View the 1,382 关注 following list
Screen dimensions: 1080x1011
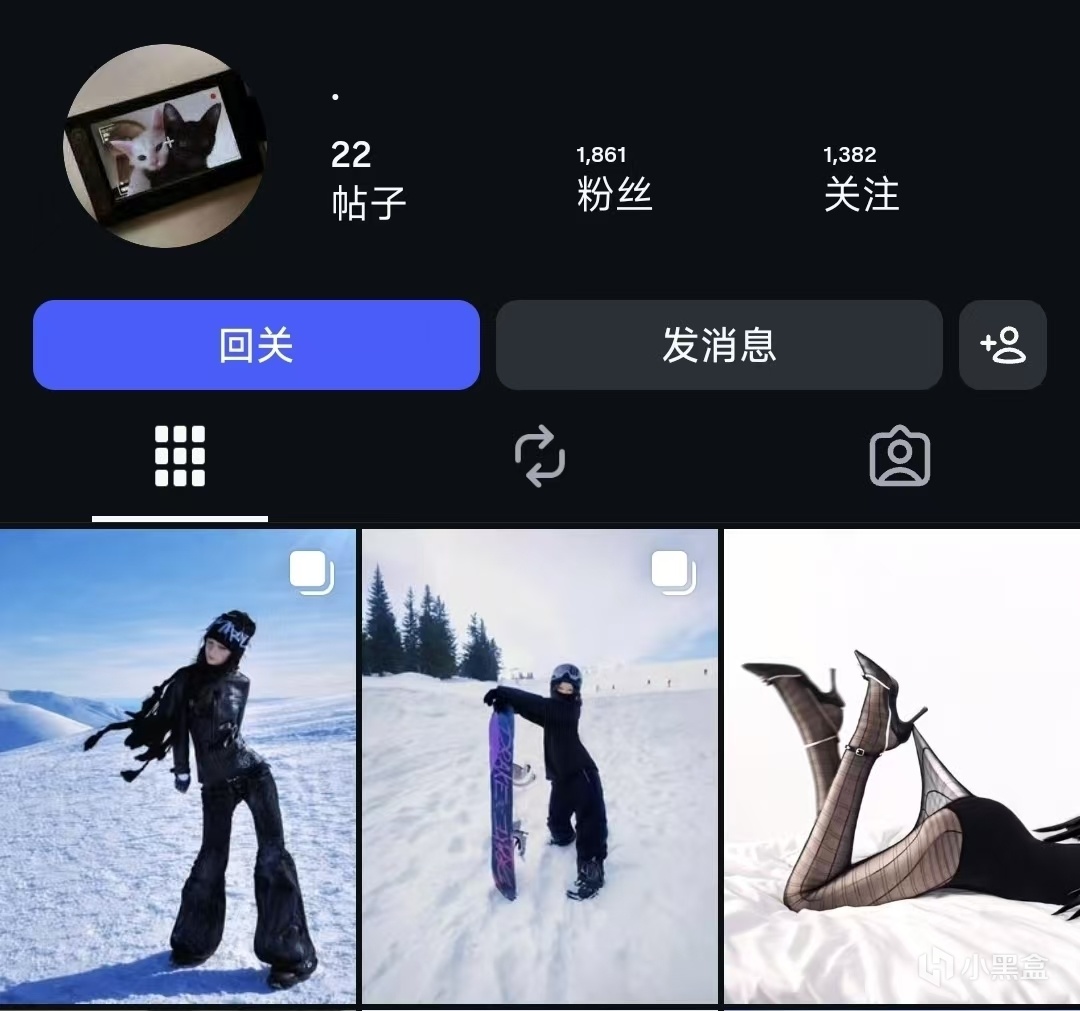point(861,180)
